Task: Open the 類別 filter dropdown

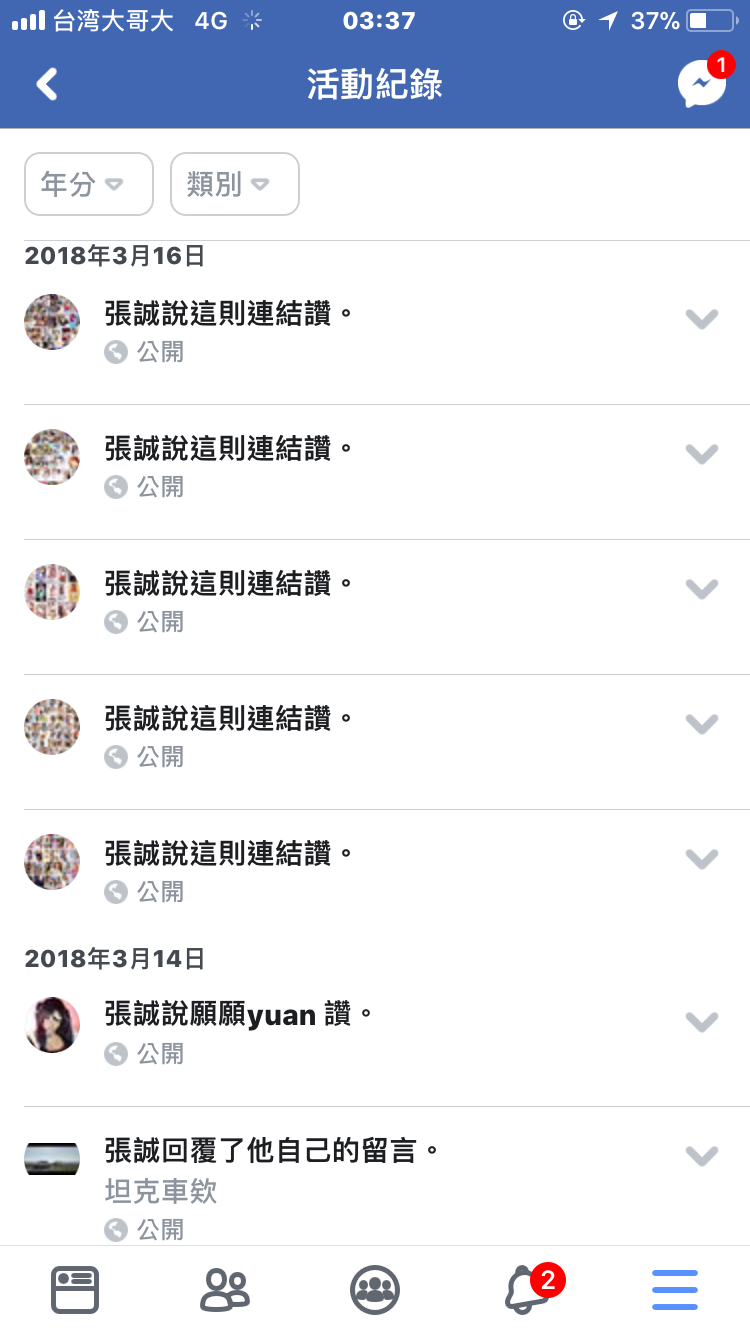Action: pyautogui.click(x=235, y=184)
